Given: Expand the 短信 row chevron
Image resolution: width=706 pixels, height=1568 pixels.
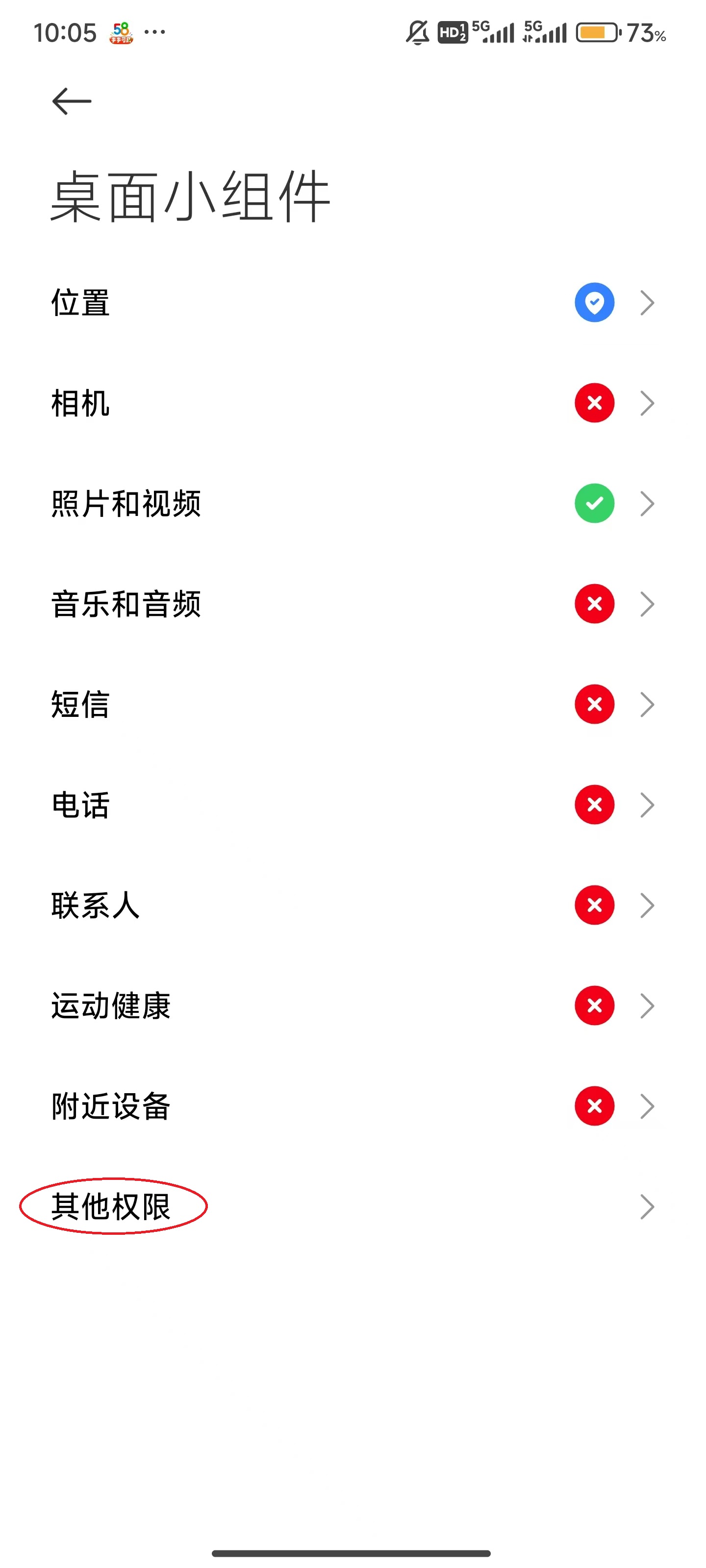Looking at the screenshot, I should click(648, 704).
